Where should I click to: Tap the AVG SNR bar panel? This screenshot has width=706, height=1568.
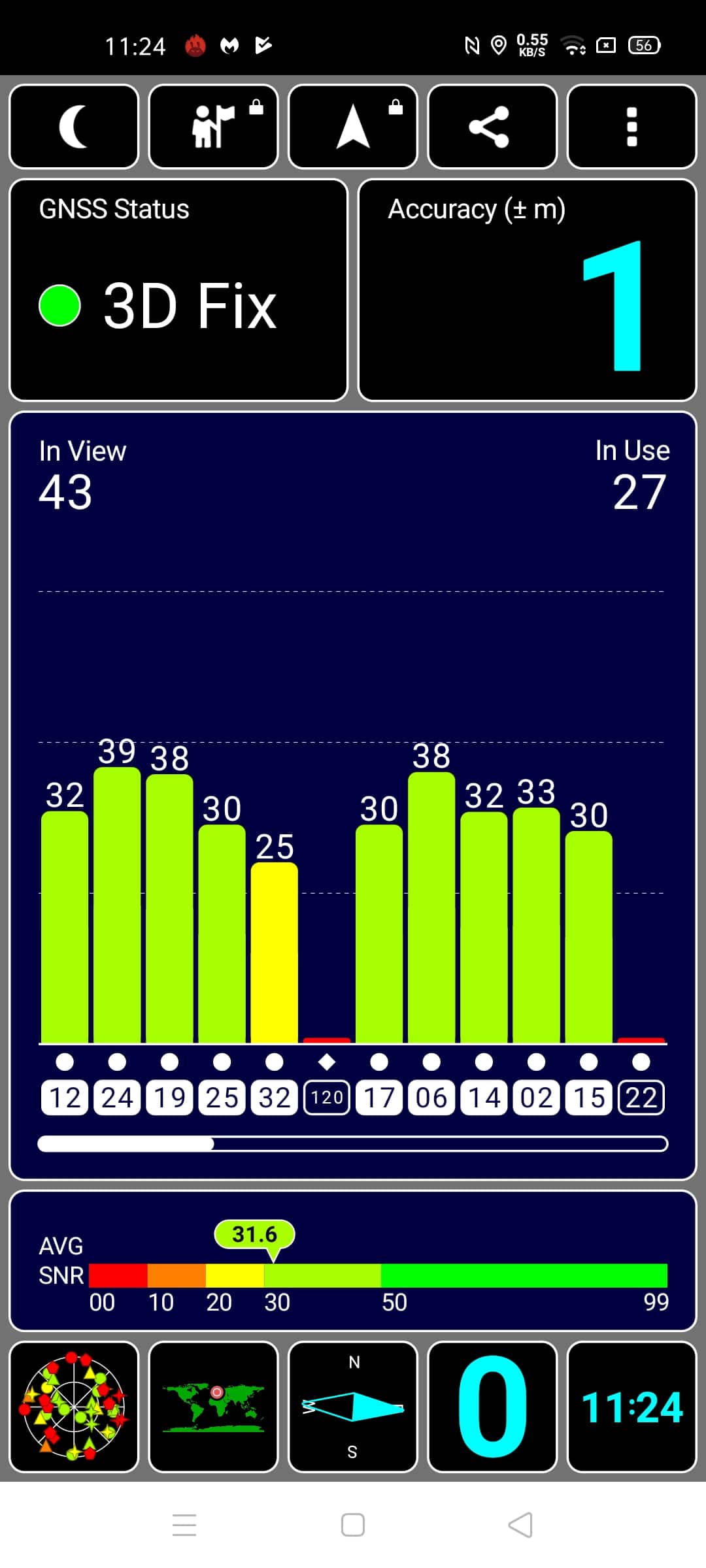click(x=353, y=1261)
